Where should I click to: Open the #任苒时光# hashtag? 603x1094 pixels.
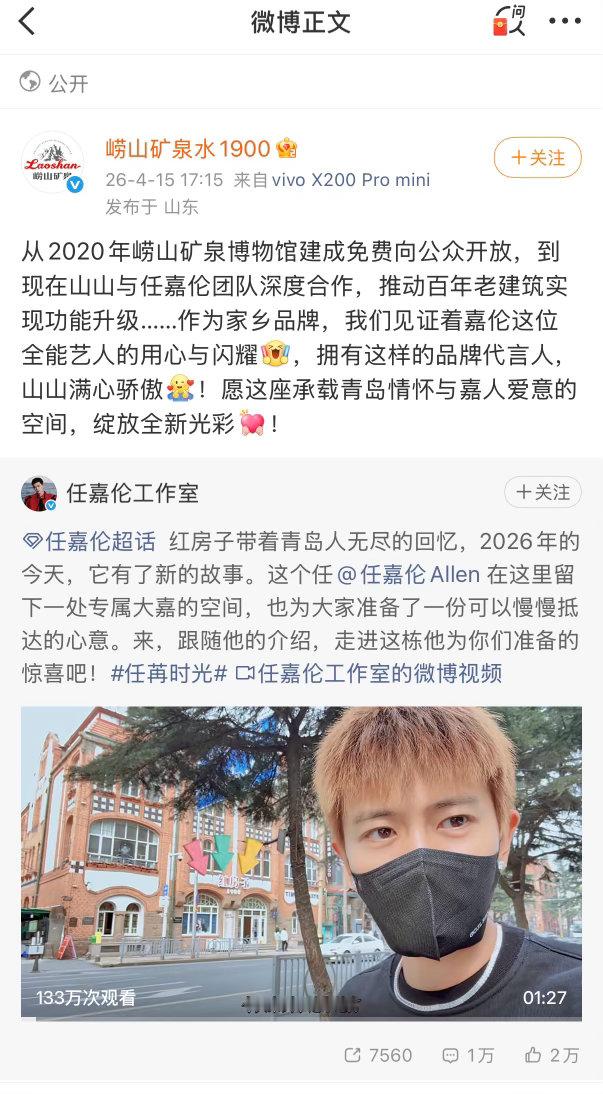[168, 673]
